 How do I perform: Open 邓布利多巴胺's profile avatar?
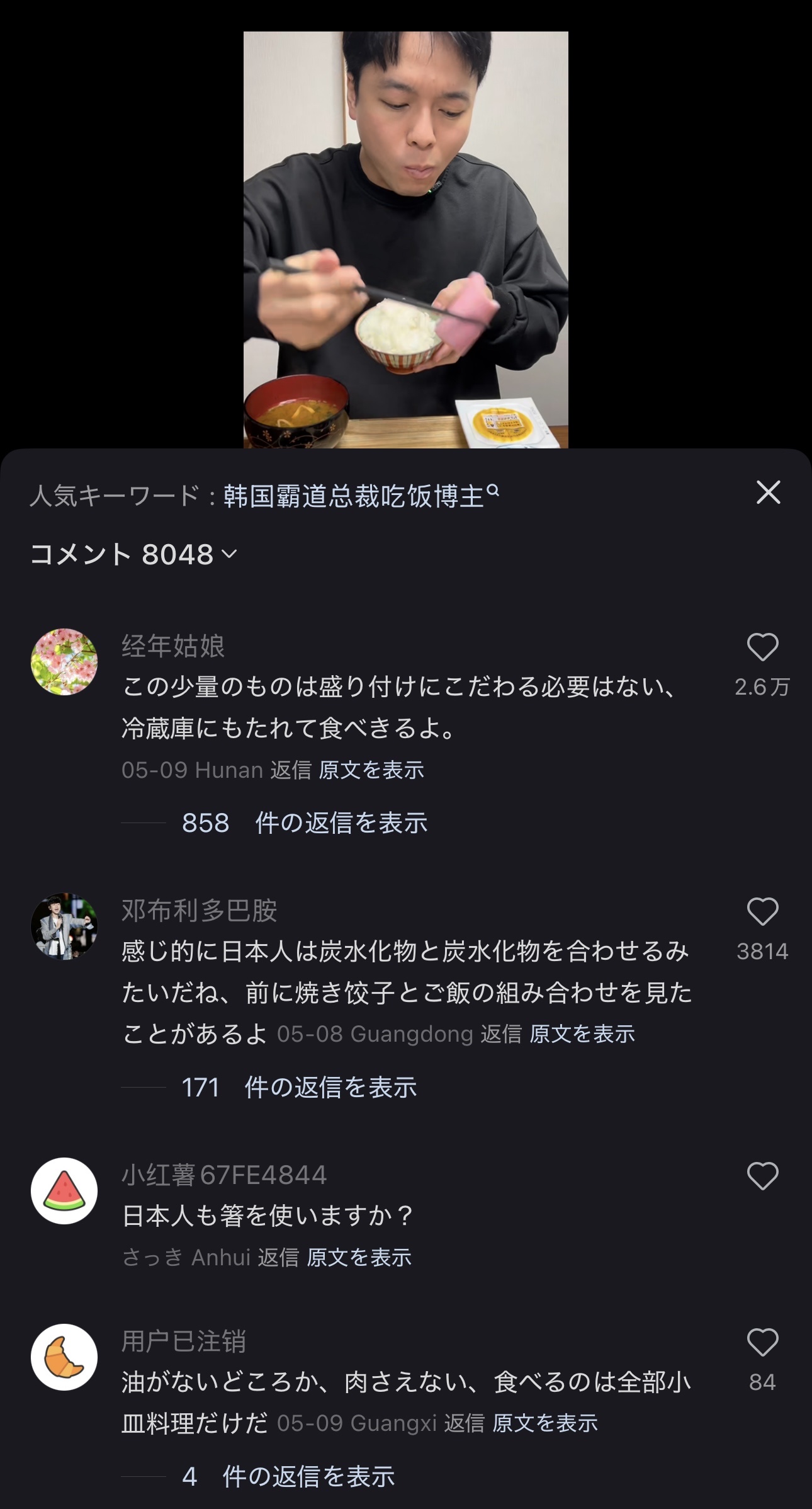pyautogui.click(x=64, y=926)
